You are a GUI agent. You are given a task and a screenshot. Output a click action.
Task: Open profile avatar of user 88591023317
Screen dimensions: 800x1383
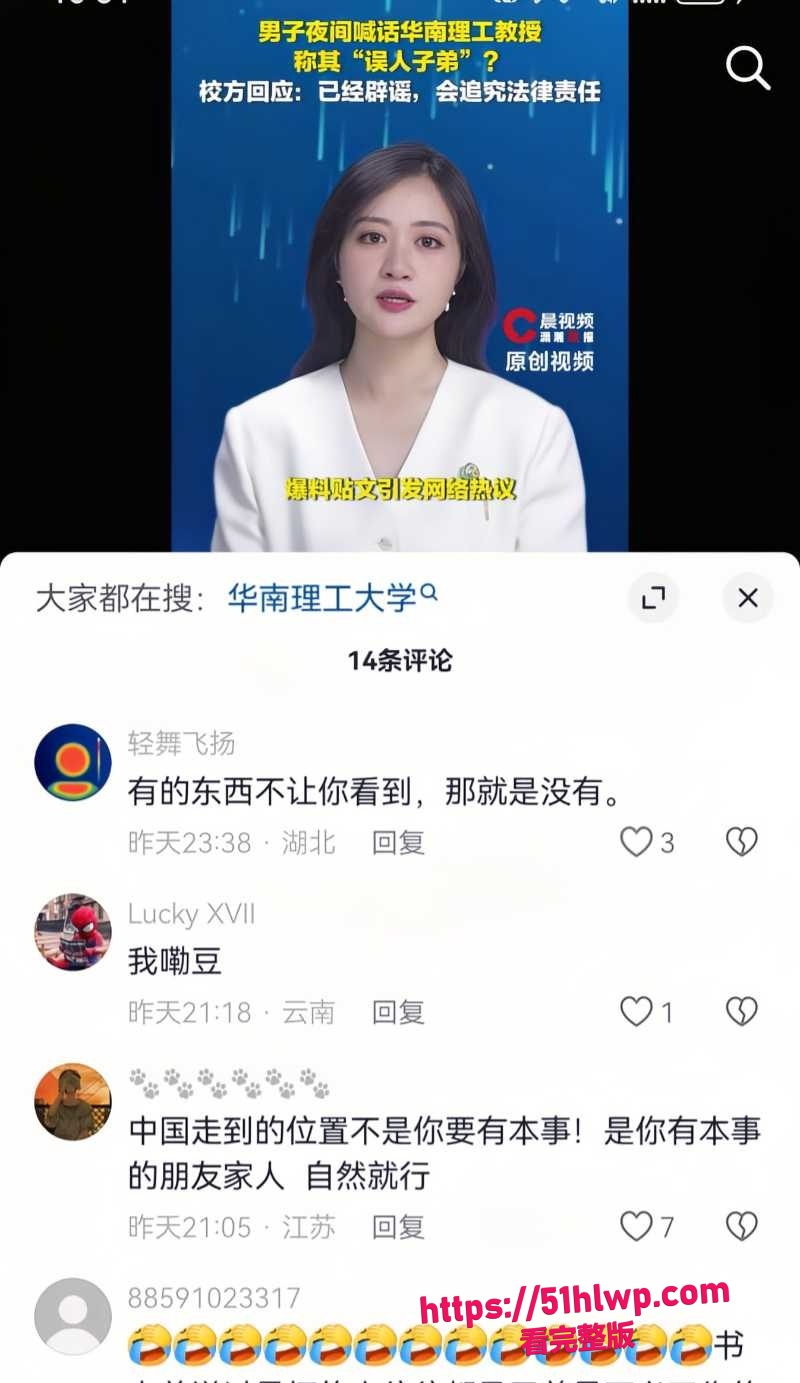point(73,1316)
